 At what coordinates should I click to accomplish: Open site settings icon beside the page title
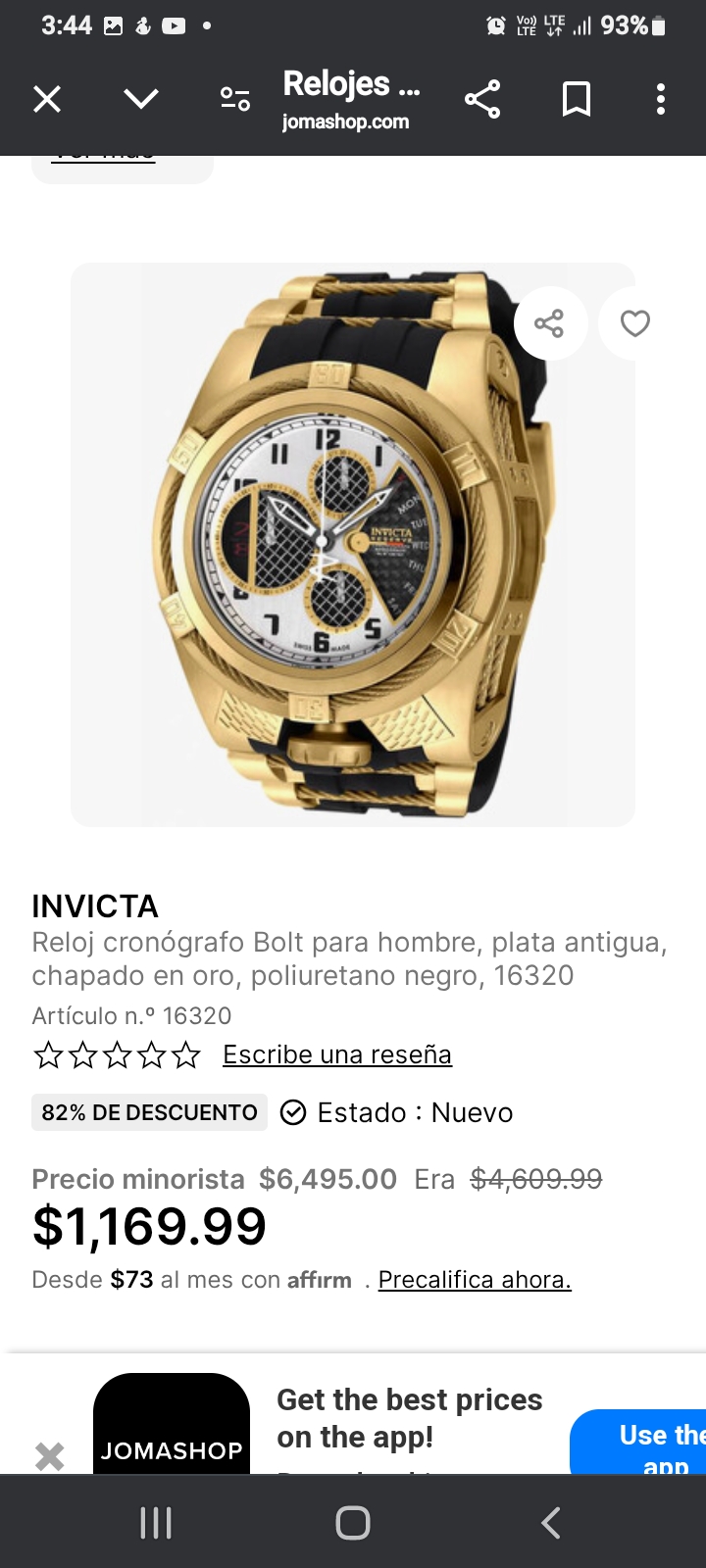[x=235, y=99]
